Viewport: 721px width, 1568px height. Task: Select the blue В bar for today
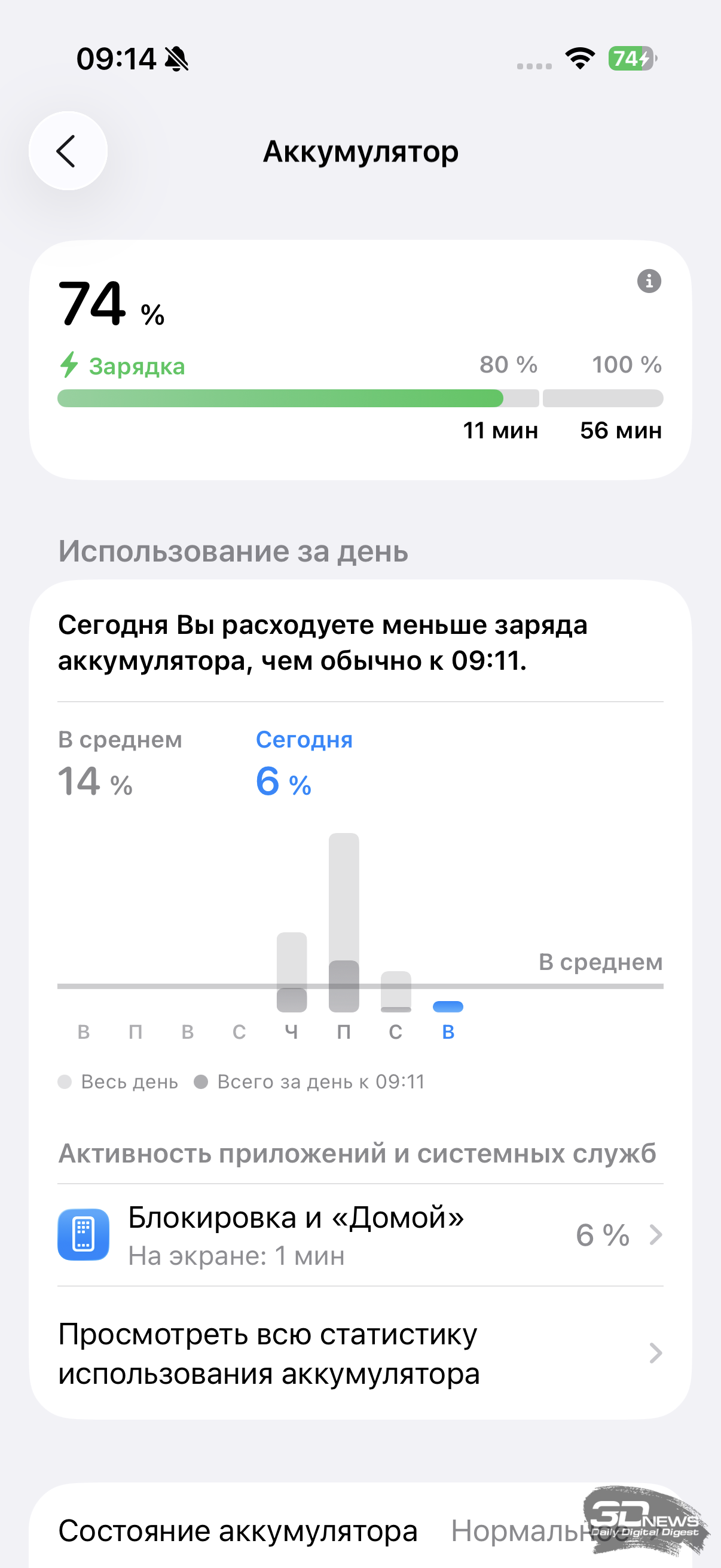point(448,1007)
